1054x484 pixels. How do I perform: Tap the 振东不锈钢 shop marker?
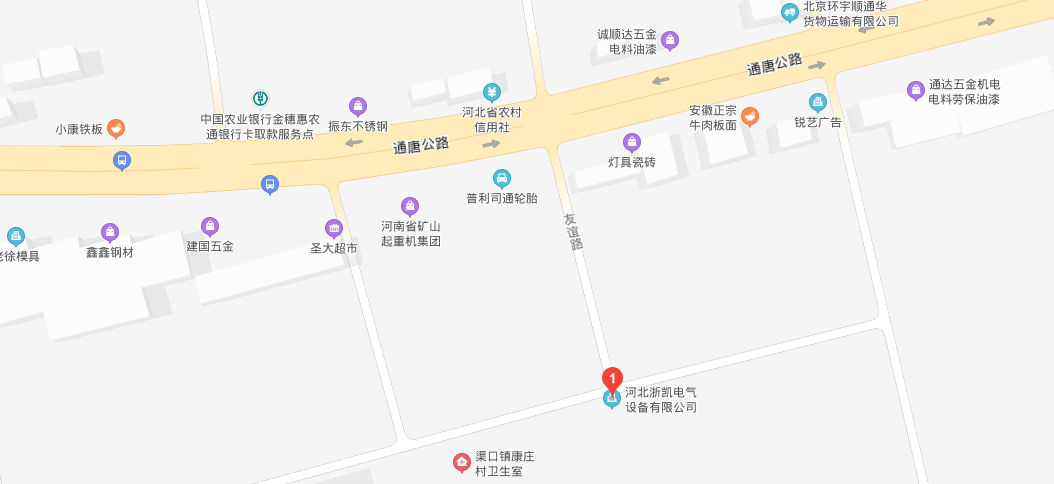point(358,106)
